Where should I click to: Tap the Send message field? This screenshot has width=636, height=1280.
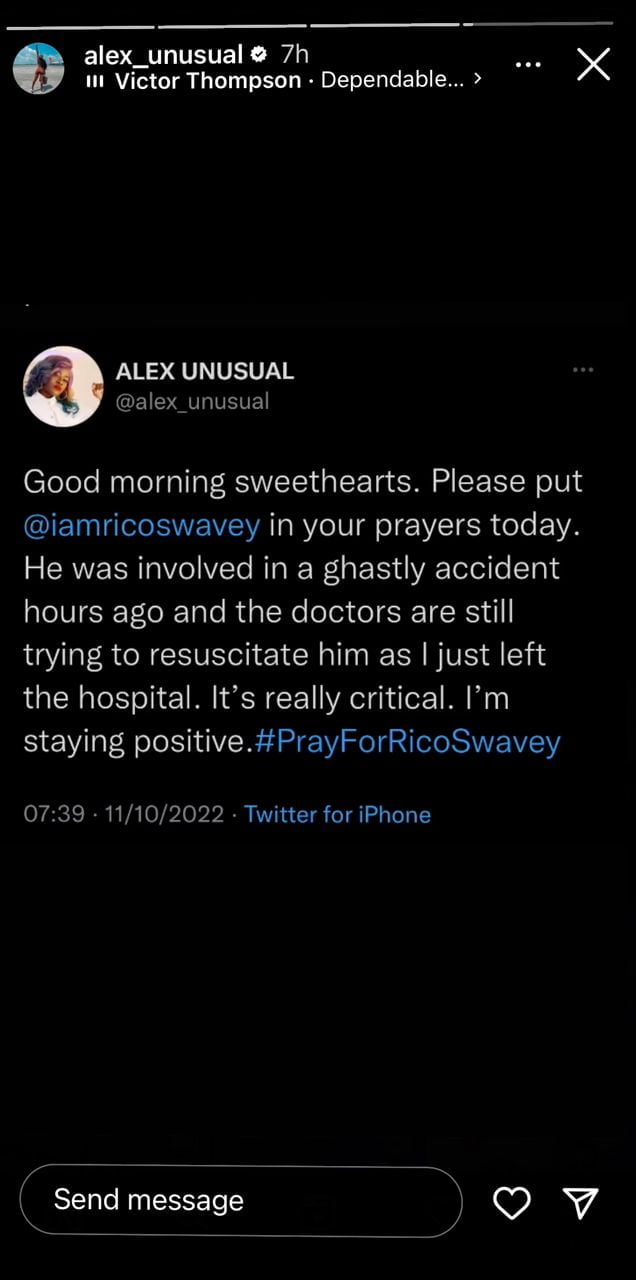tap(240, 1200)
